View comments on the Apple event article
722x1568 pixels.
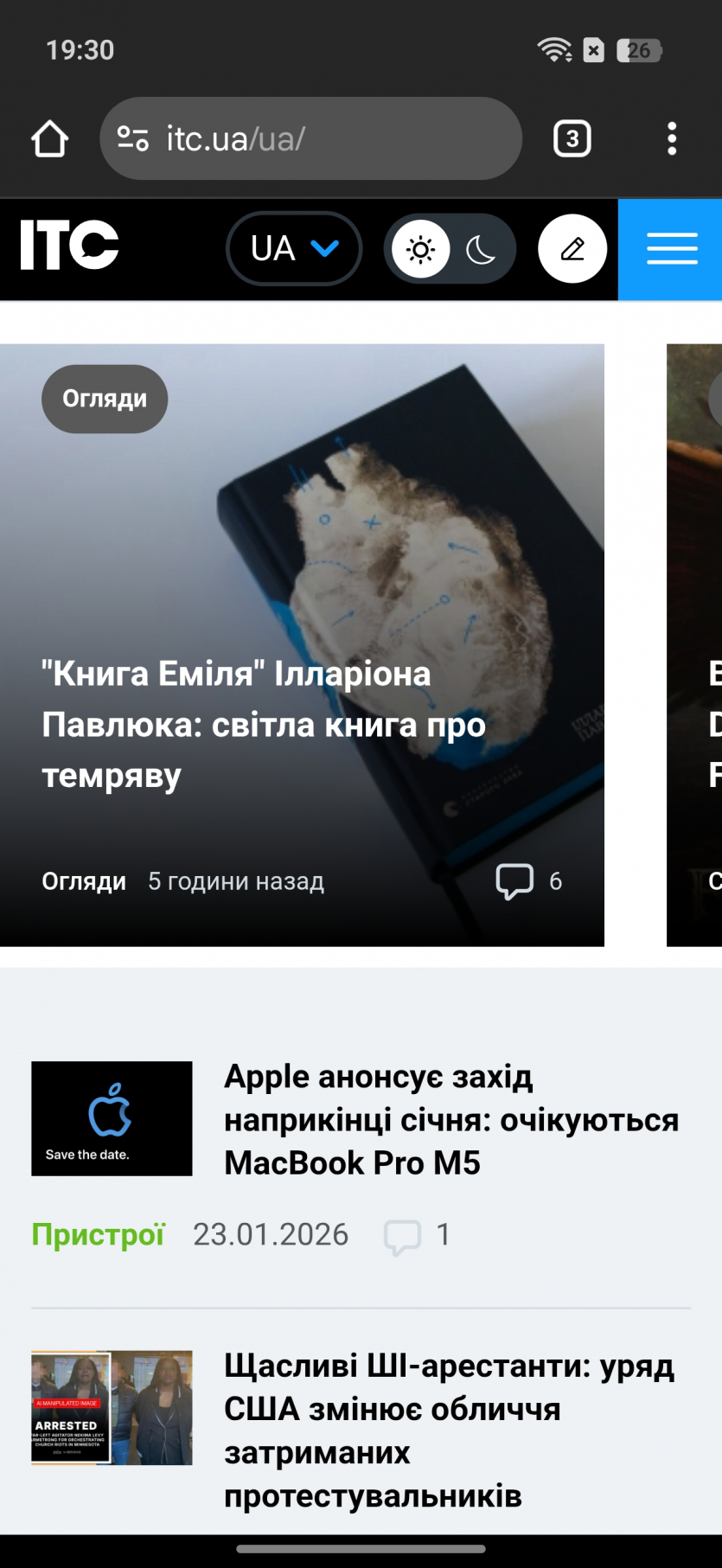coord(416,1235)
